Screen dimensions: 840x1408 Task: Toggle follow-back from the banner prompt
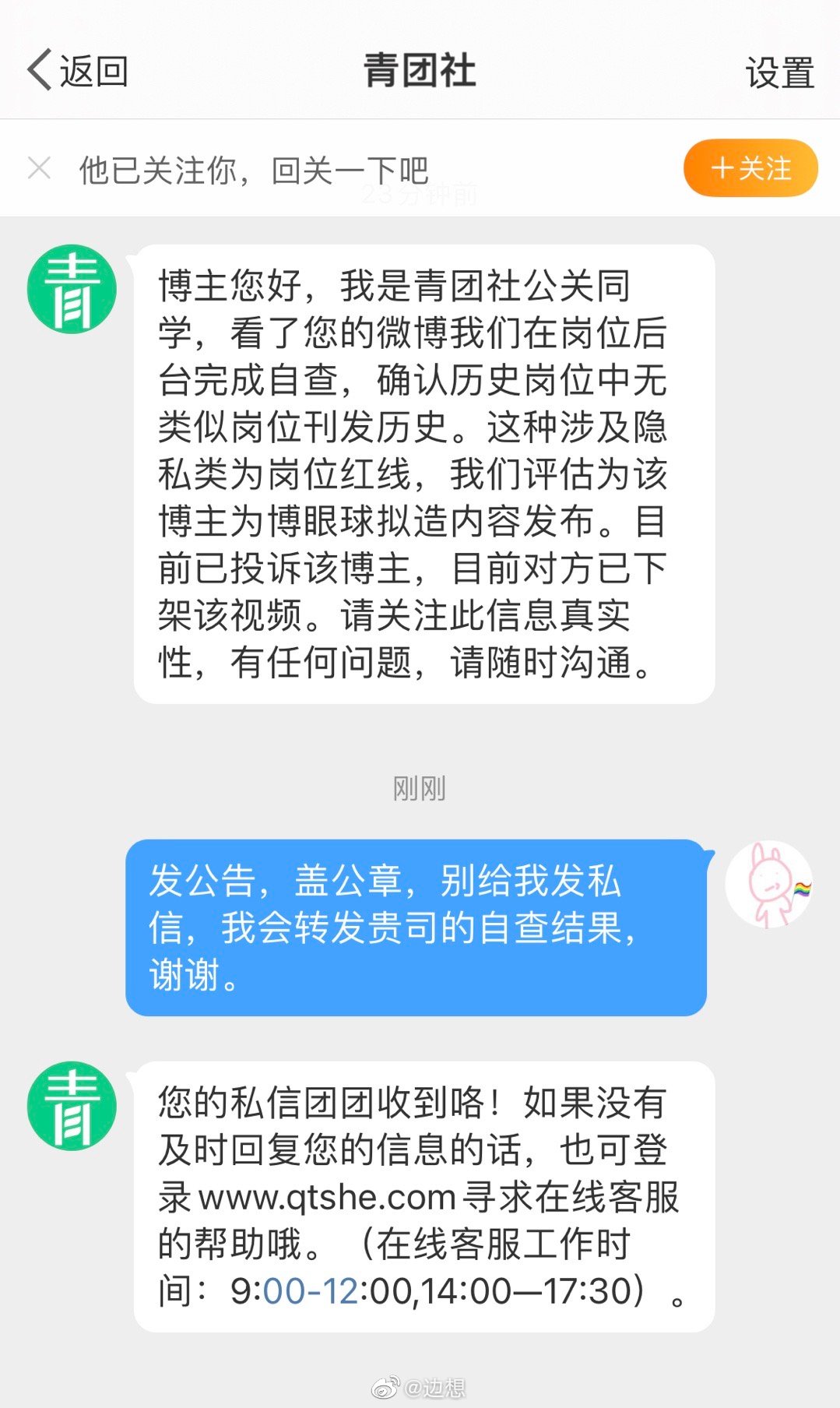[x=748, y=167]
